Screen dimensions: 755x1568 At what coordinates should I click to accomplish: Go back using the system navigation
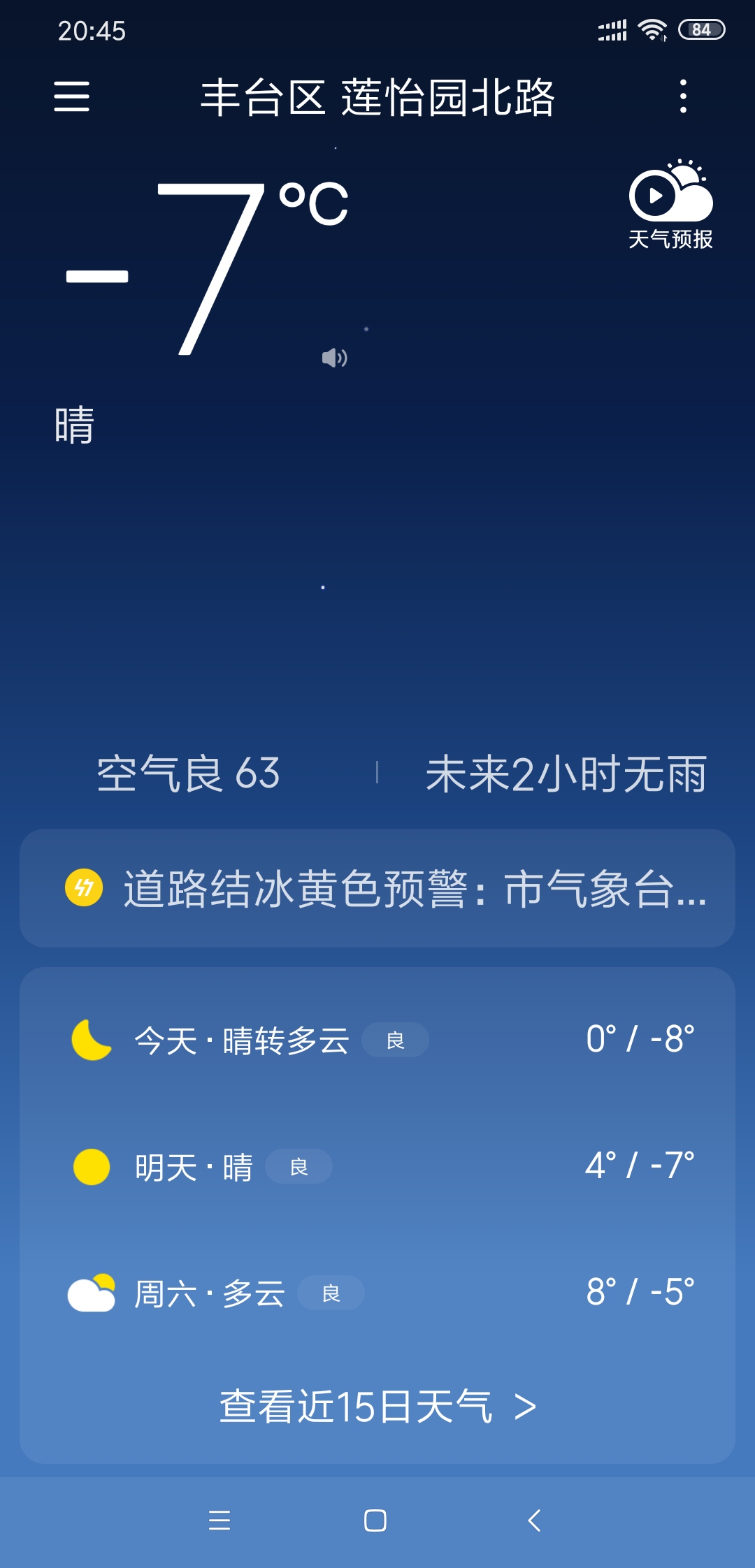(534, 1520)
